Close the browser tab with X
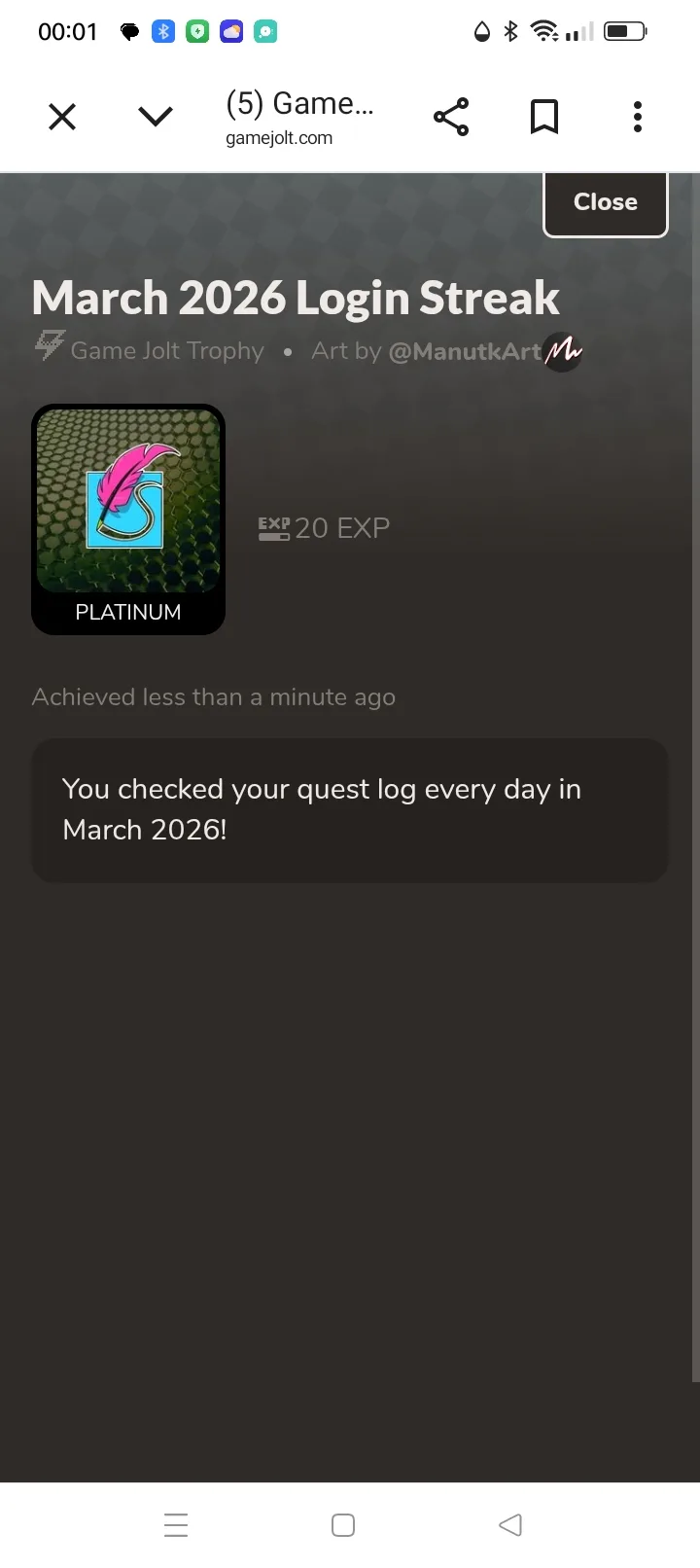The image size is (700, 1568). pyautogui.click(x=62, y=118)
